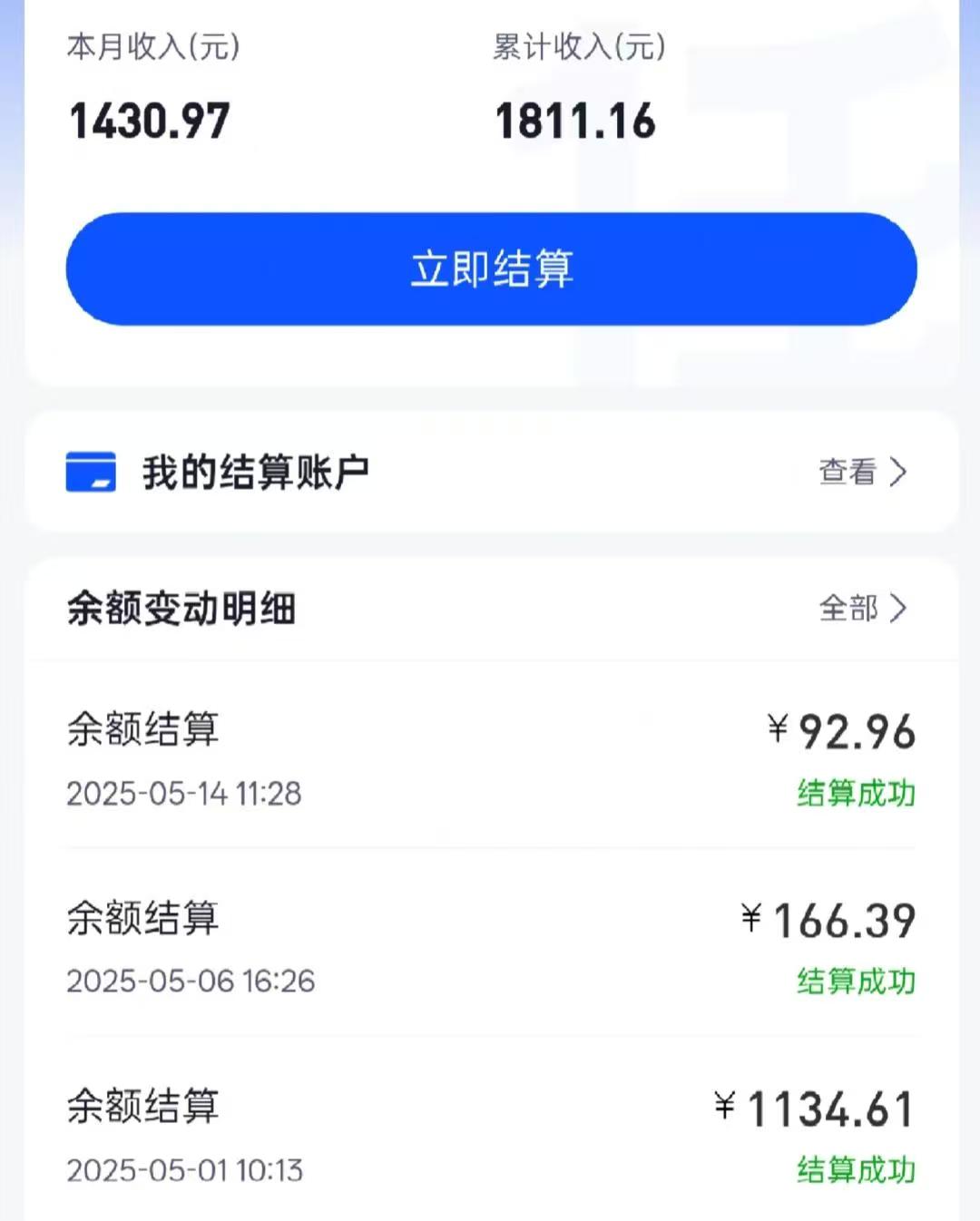This screenshot has height=1221, width=980.
Task: Open the ¥92.96 settlement record
Action: coord(491,758)
